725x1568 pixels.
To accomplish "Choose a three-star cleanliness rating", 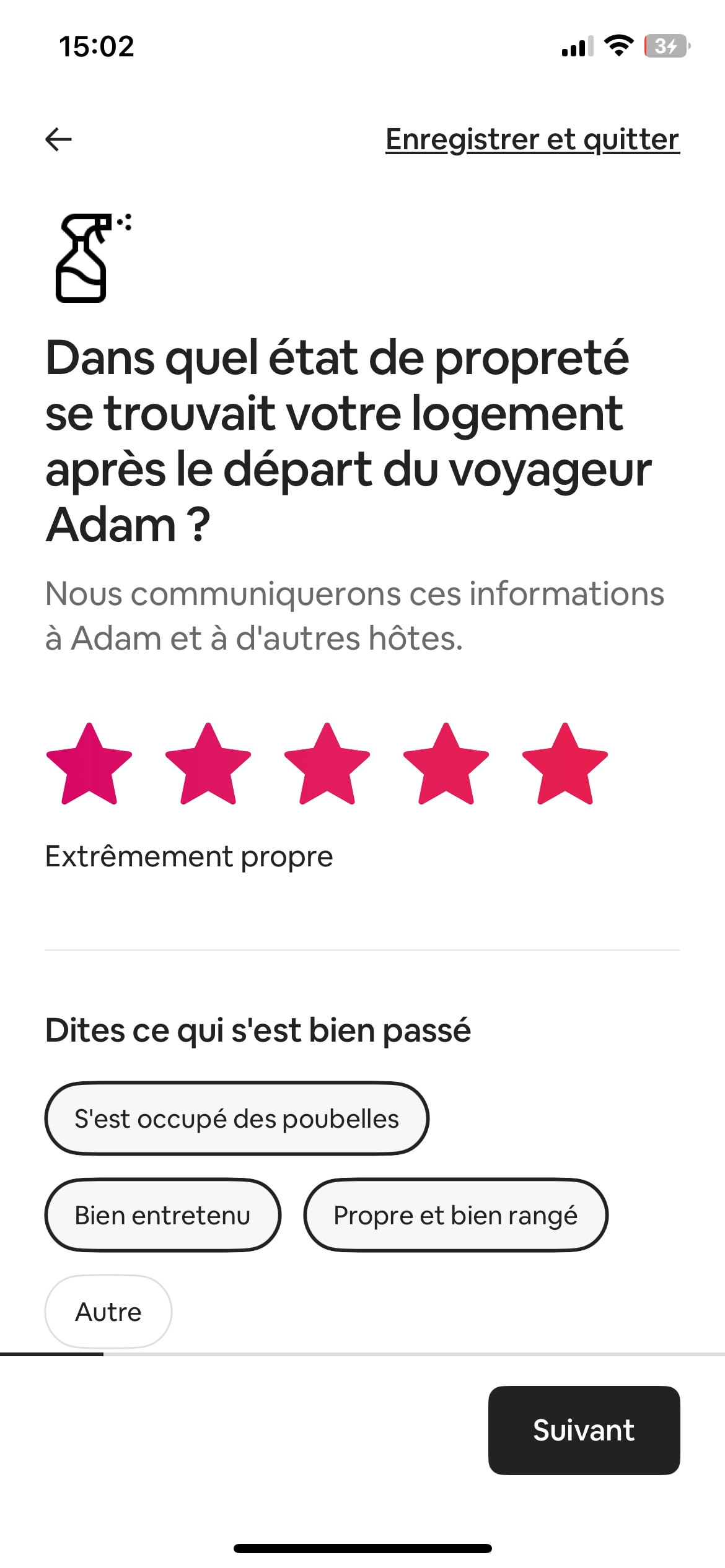I will [x=327, y=765].
